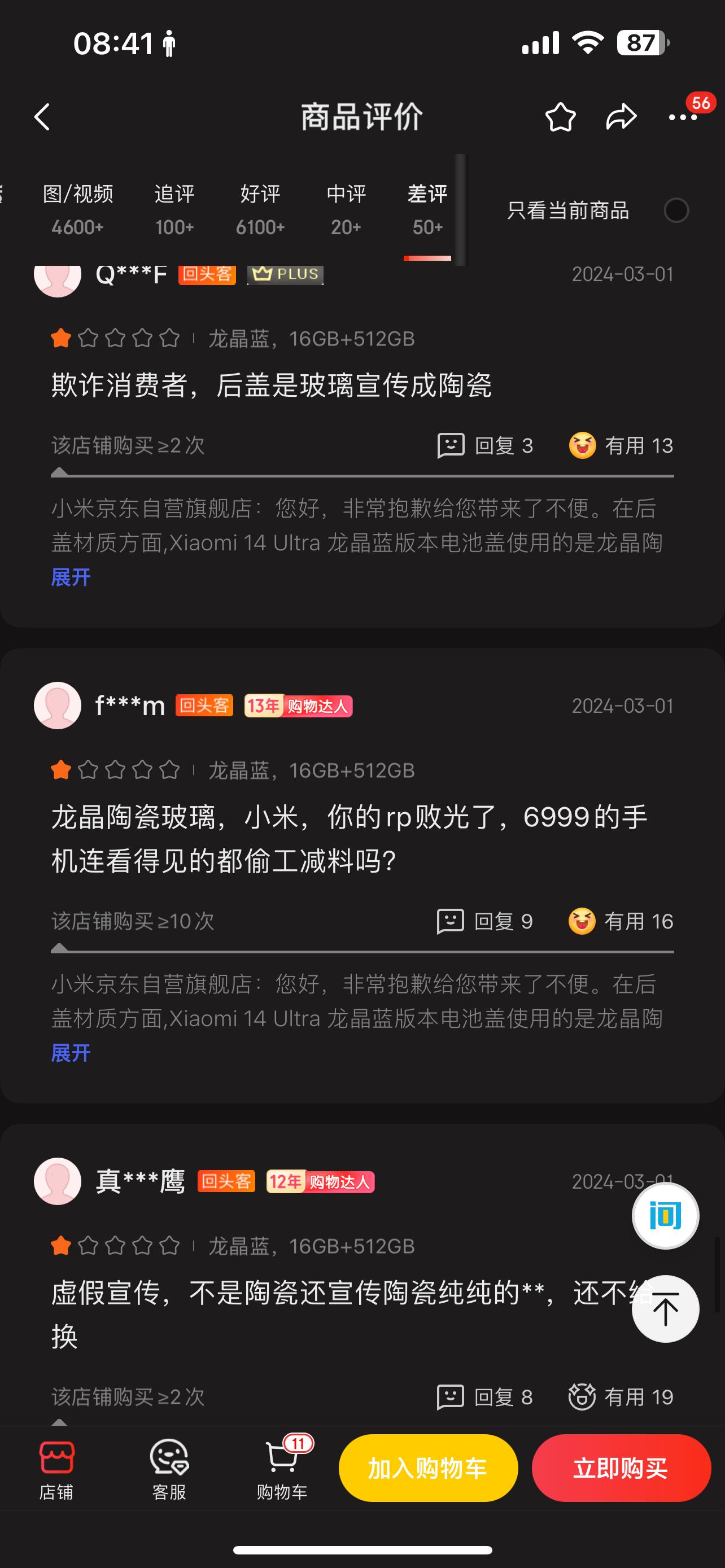Viewport: 725px width, 1568px height.
Task: Mark 真***鹰's review as 有用
Action: 621,1397
